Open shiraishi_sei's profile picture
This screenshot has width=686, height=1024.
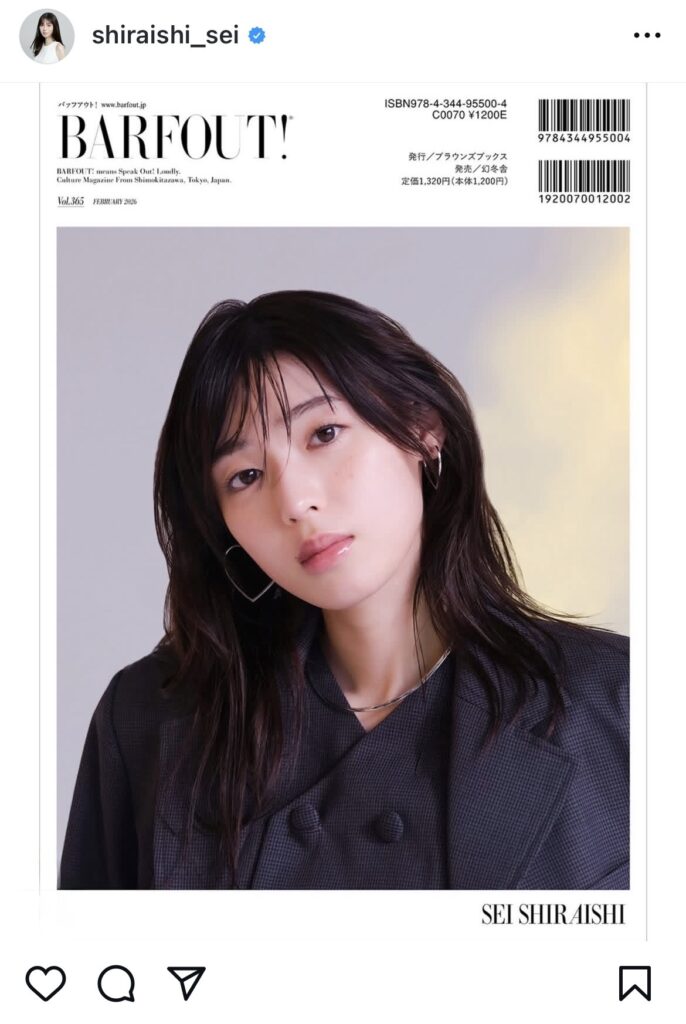(x=47, y=37)
